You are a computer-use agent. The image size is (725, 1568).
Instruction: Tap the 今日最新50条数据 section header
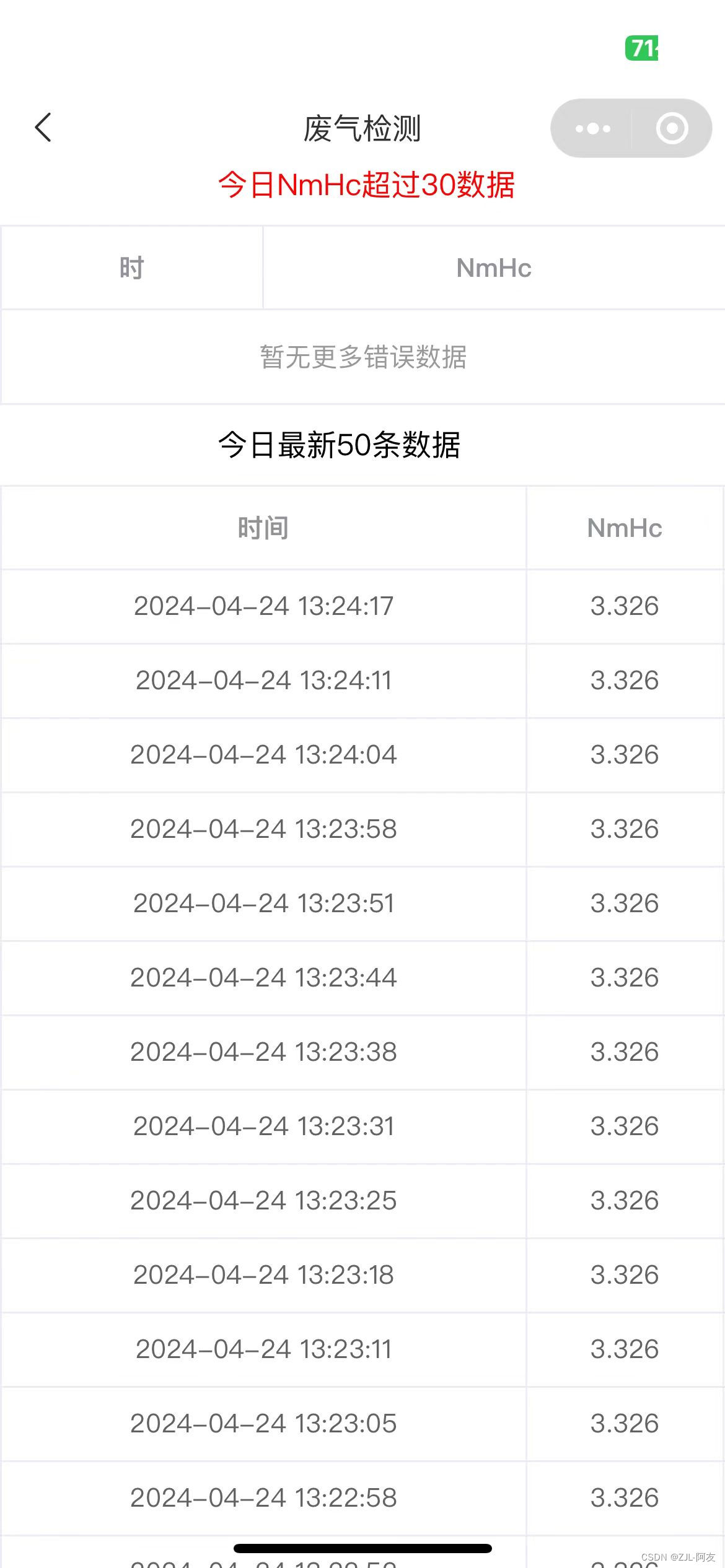(x=340, y=443)
